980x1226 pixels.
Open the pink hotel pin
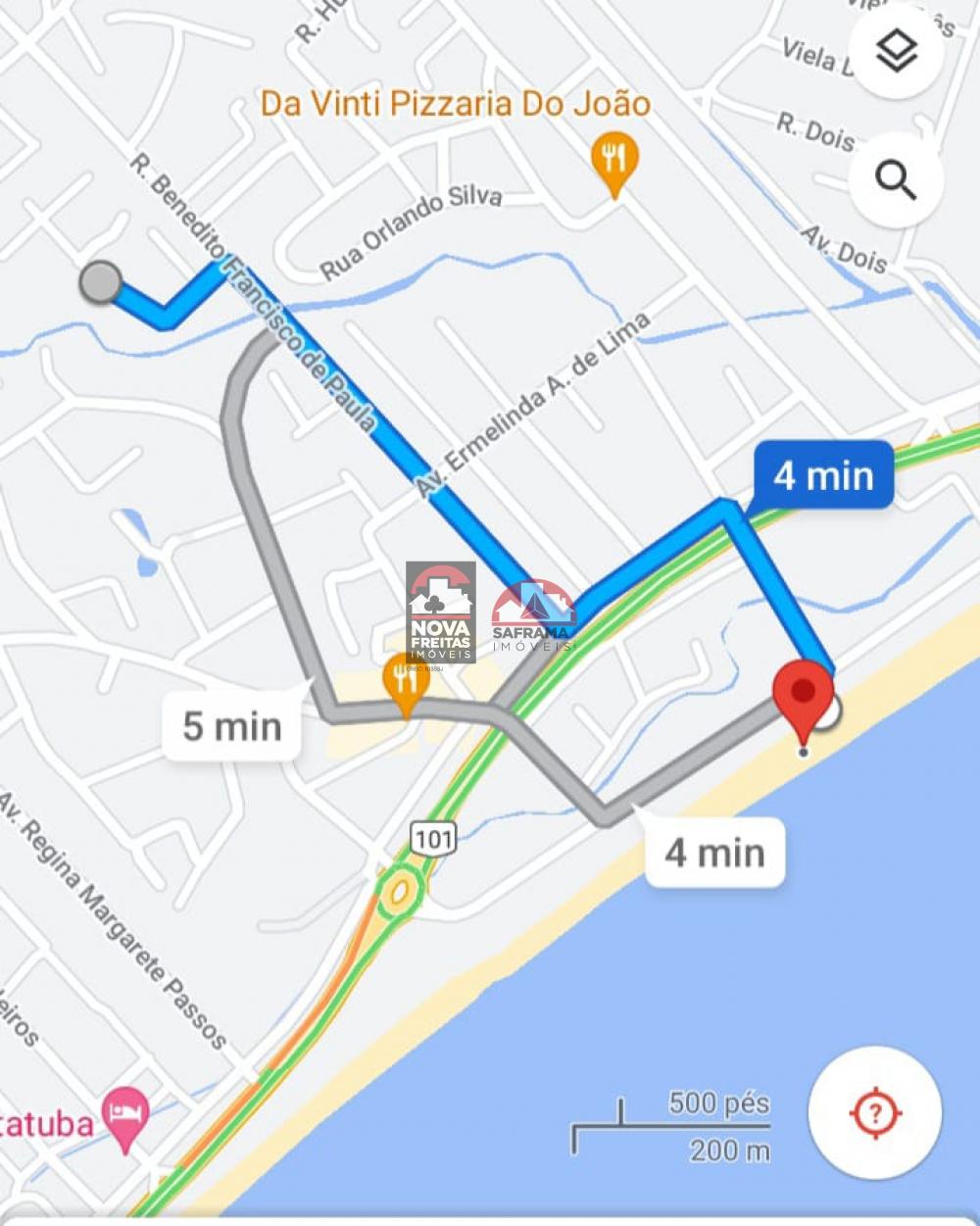click(126, 1115)
